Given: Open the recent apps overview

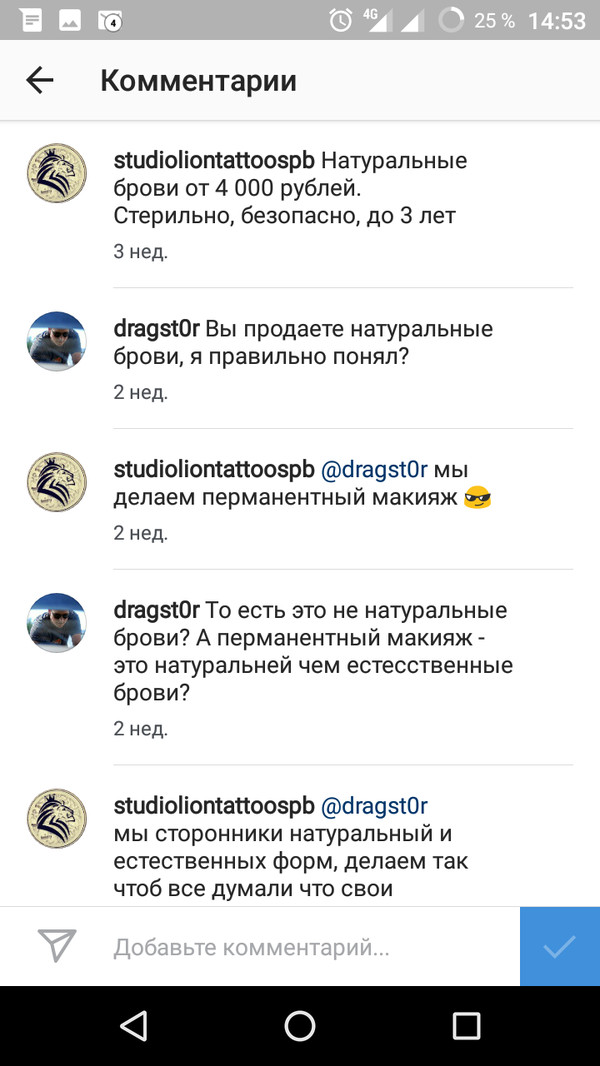Looking at the screenshot, I should (466, 1025).
